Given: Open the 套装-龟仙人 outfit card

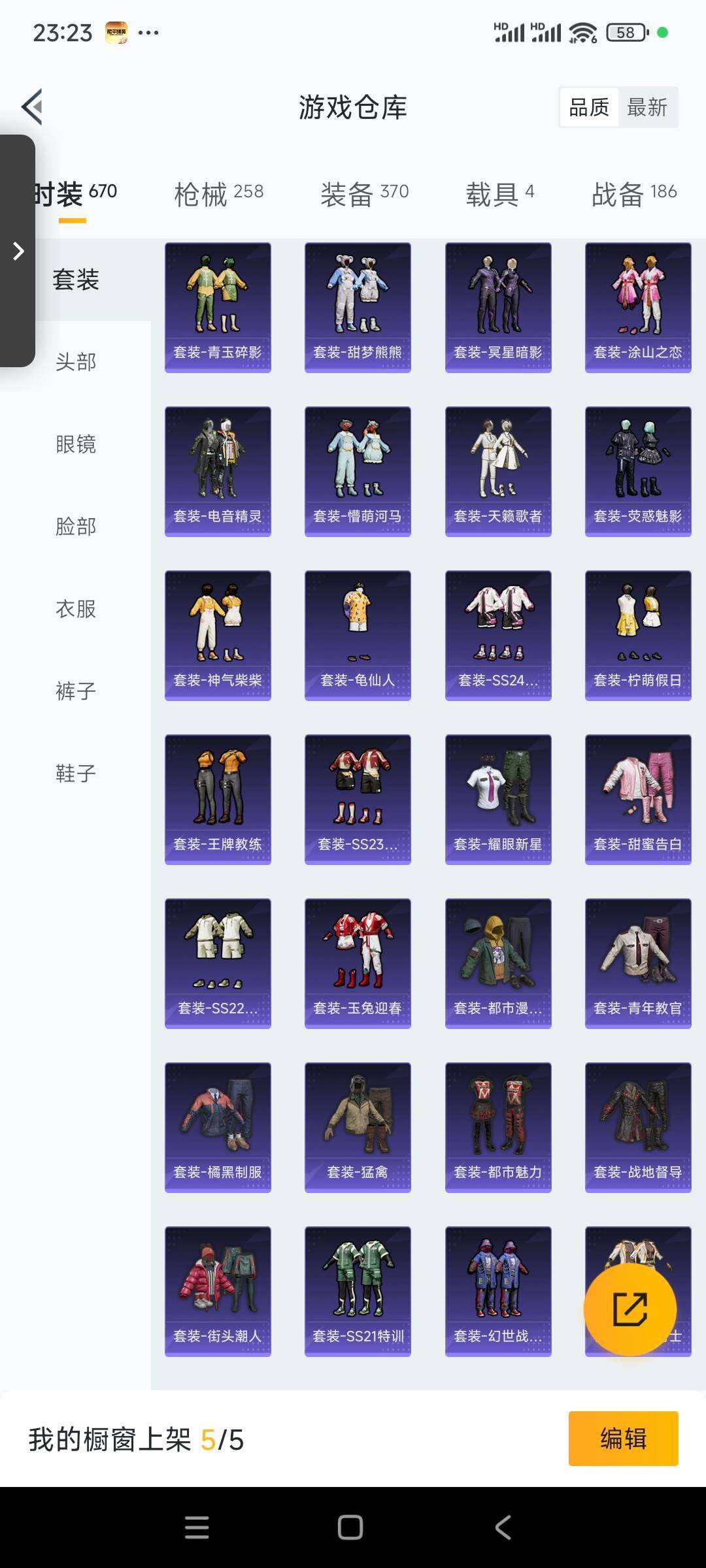Looking at the screenshot, I should click(358, 634).
